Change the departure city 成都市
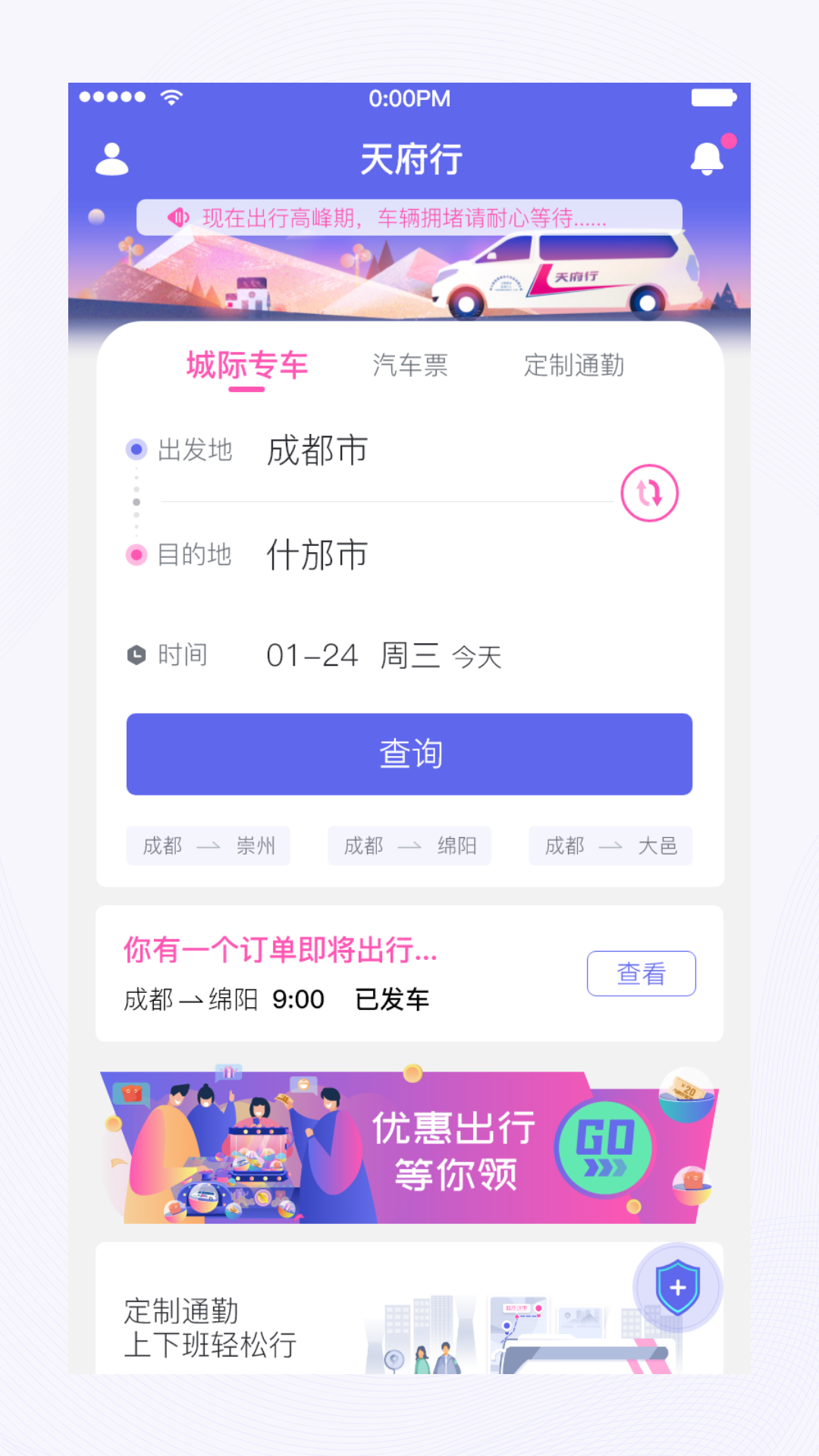The image size is (819, 1456). click(x=316, y=449)
